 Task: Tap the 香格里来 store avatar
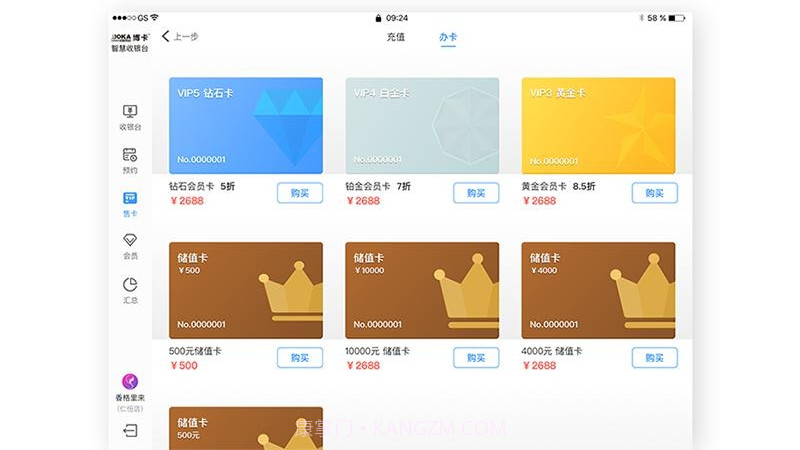click(x=130, y=382)
